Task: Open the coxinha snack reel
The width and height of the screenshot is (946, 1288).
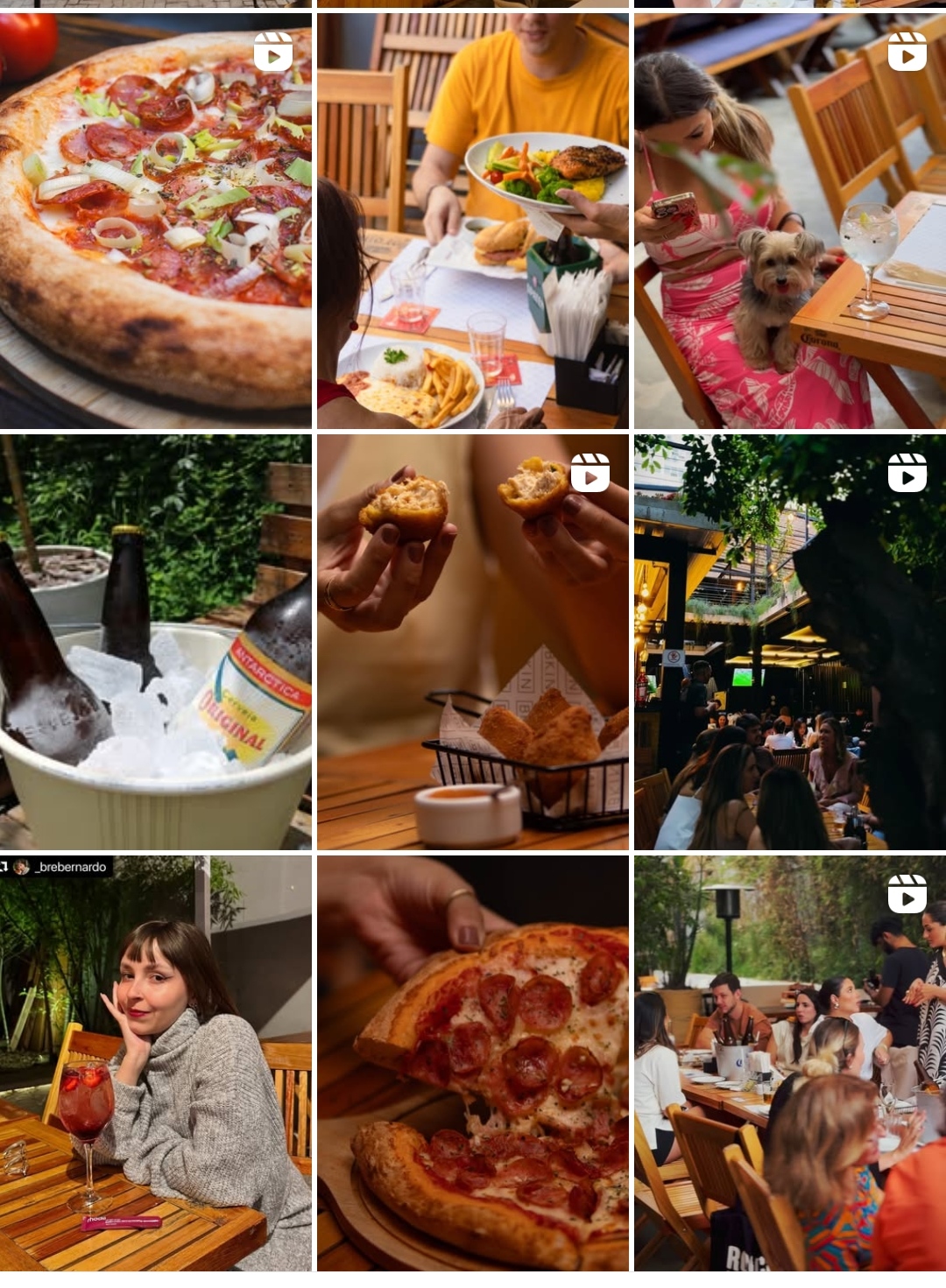Action: [x=472, y=642]
